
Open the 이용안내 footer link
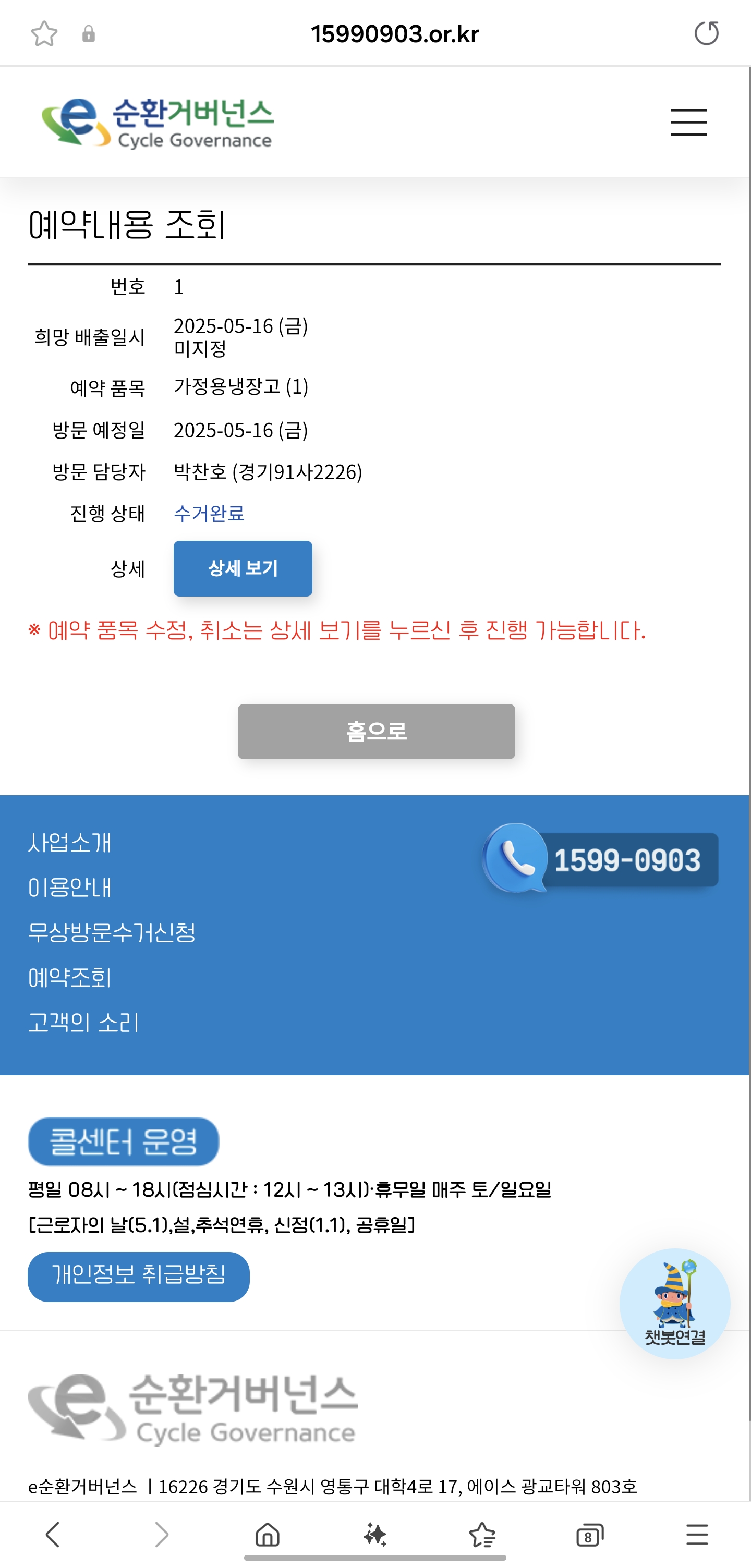click(x=69, y=888)
